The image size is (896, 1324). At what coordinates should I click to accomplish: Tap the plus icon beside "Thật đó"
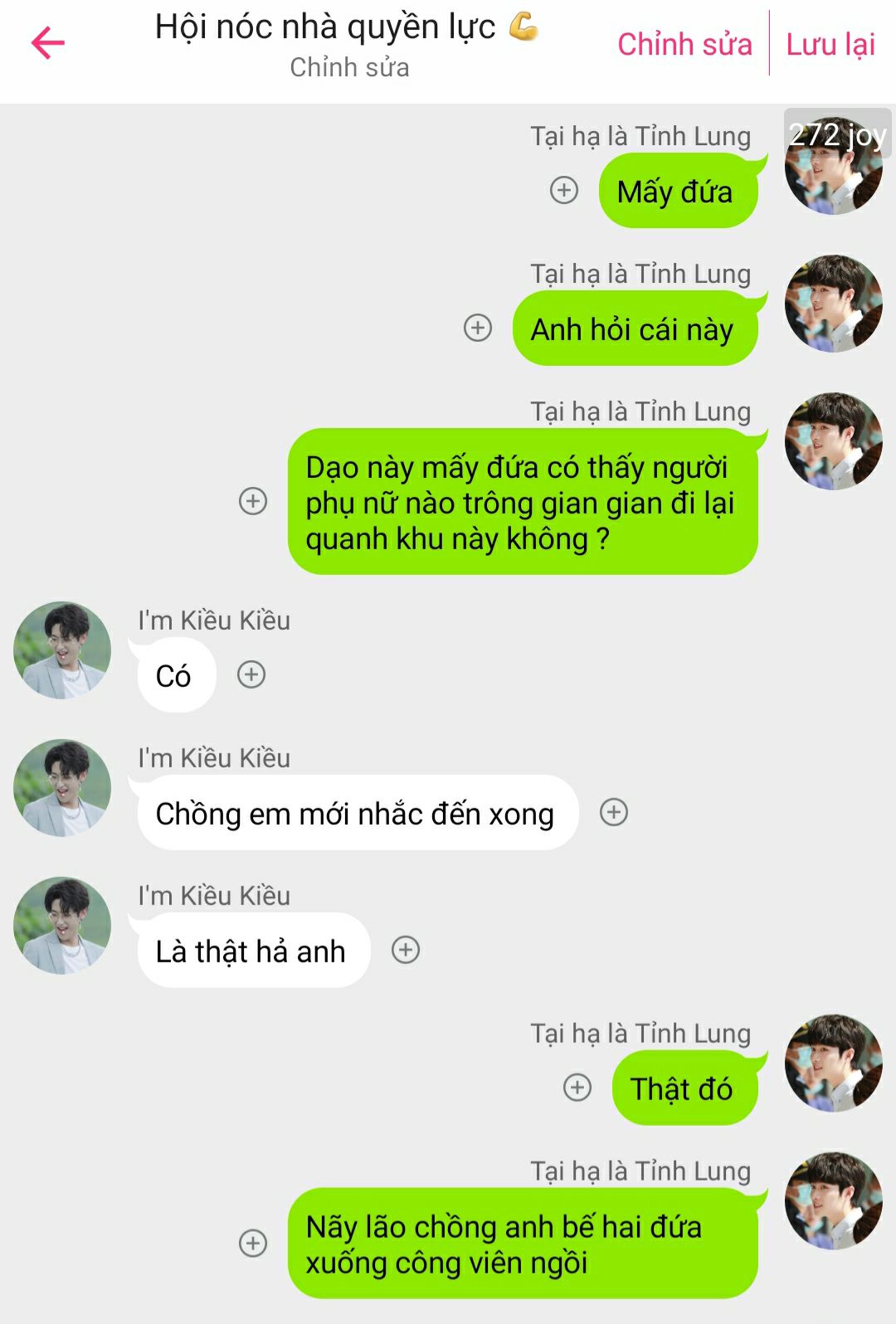[577, 1088]
